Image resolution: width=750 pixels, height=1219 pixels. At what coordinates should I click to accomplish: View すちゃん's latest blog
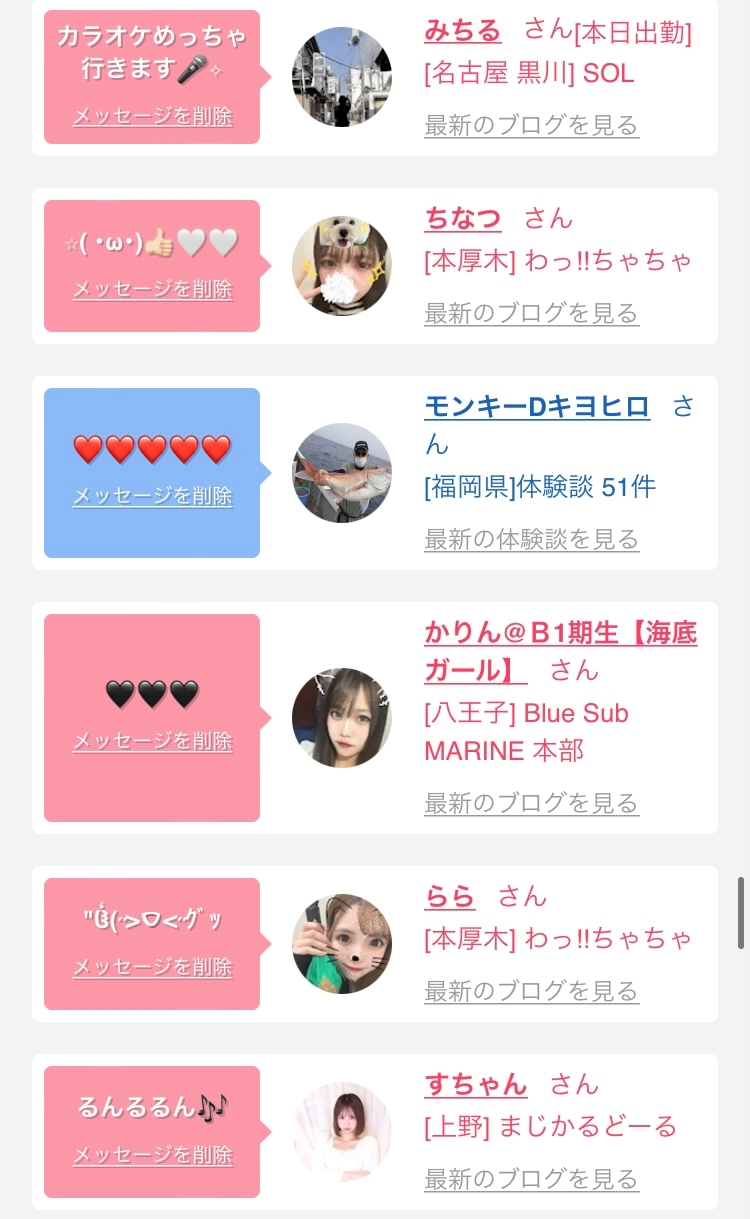coord(531,1179)
